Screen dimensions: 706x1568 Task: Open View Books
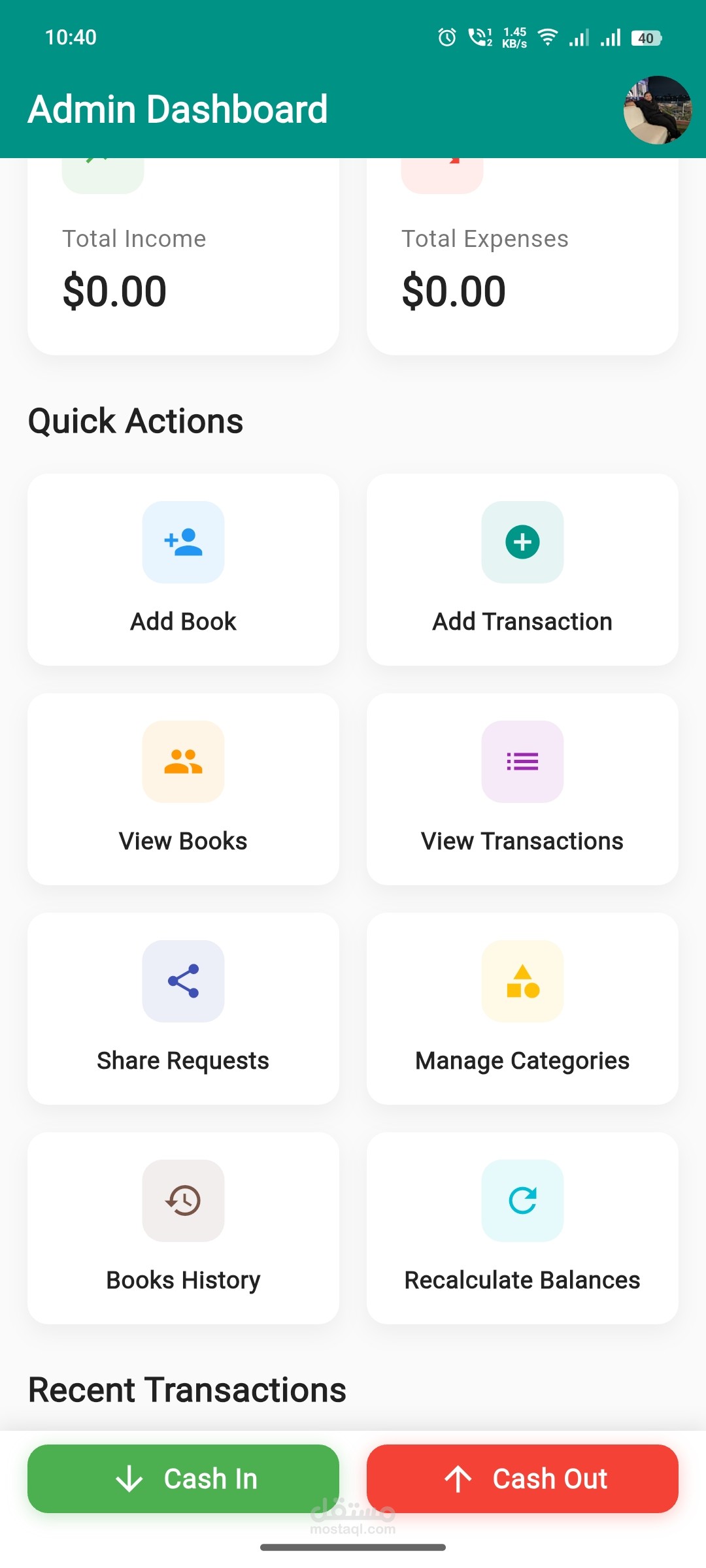(183, 789)
